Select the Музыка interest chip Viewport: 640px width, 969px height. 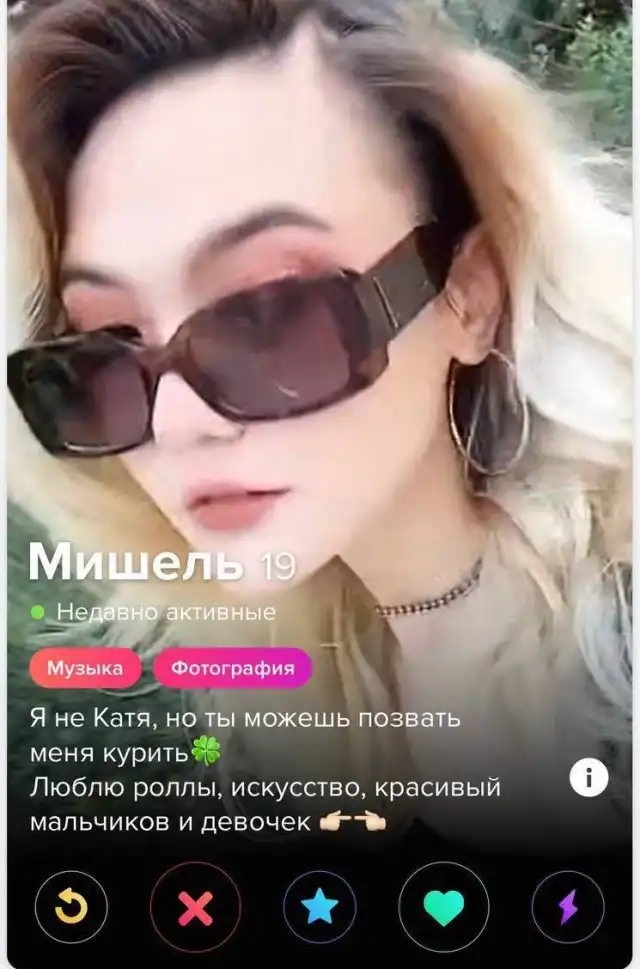[85, 668]
